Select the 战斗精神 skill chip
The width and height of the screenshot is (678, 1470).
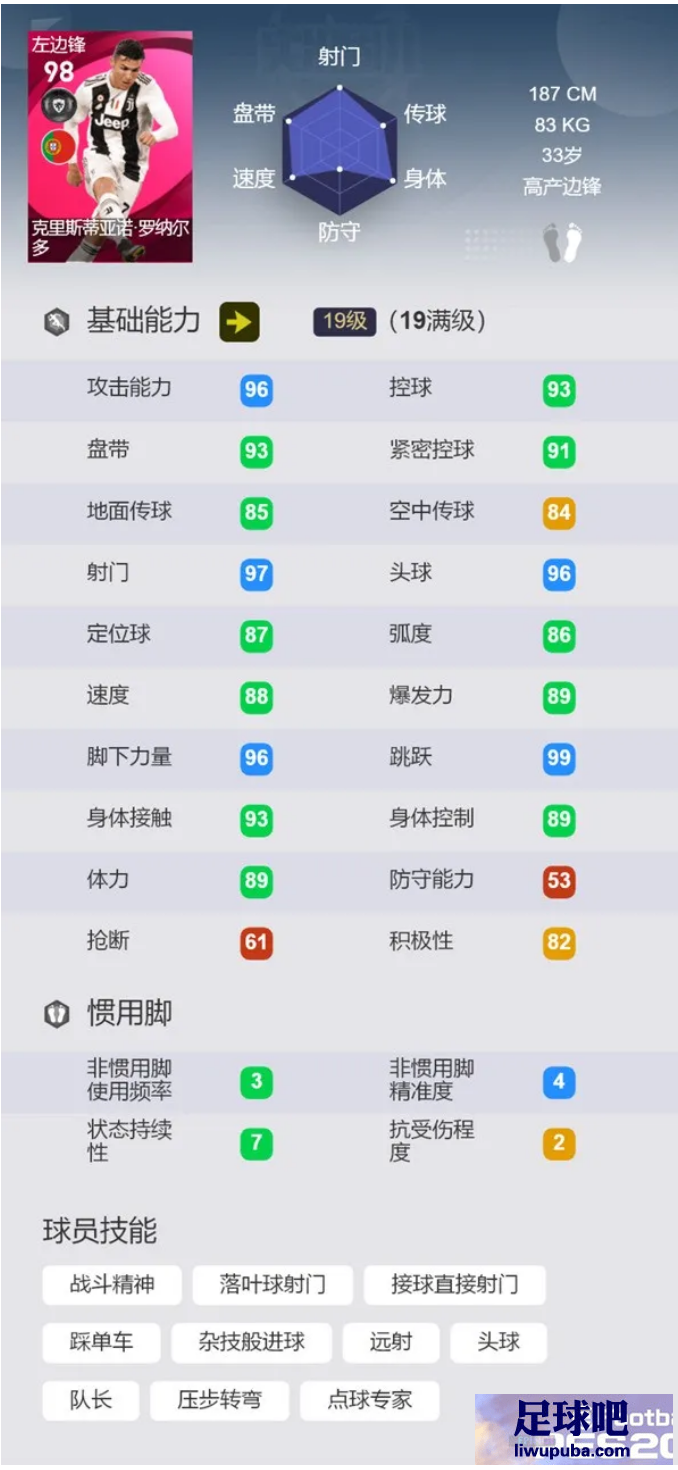coord(112,1284)
